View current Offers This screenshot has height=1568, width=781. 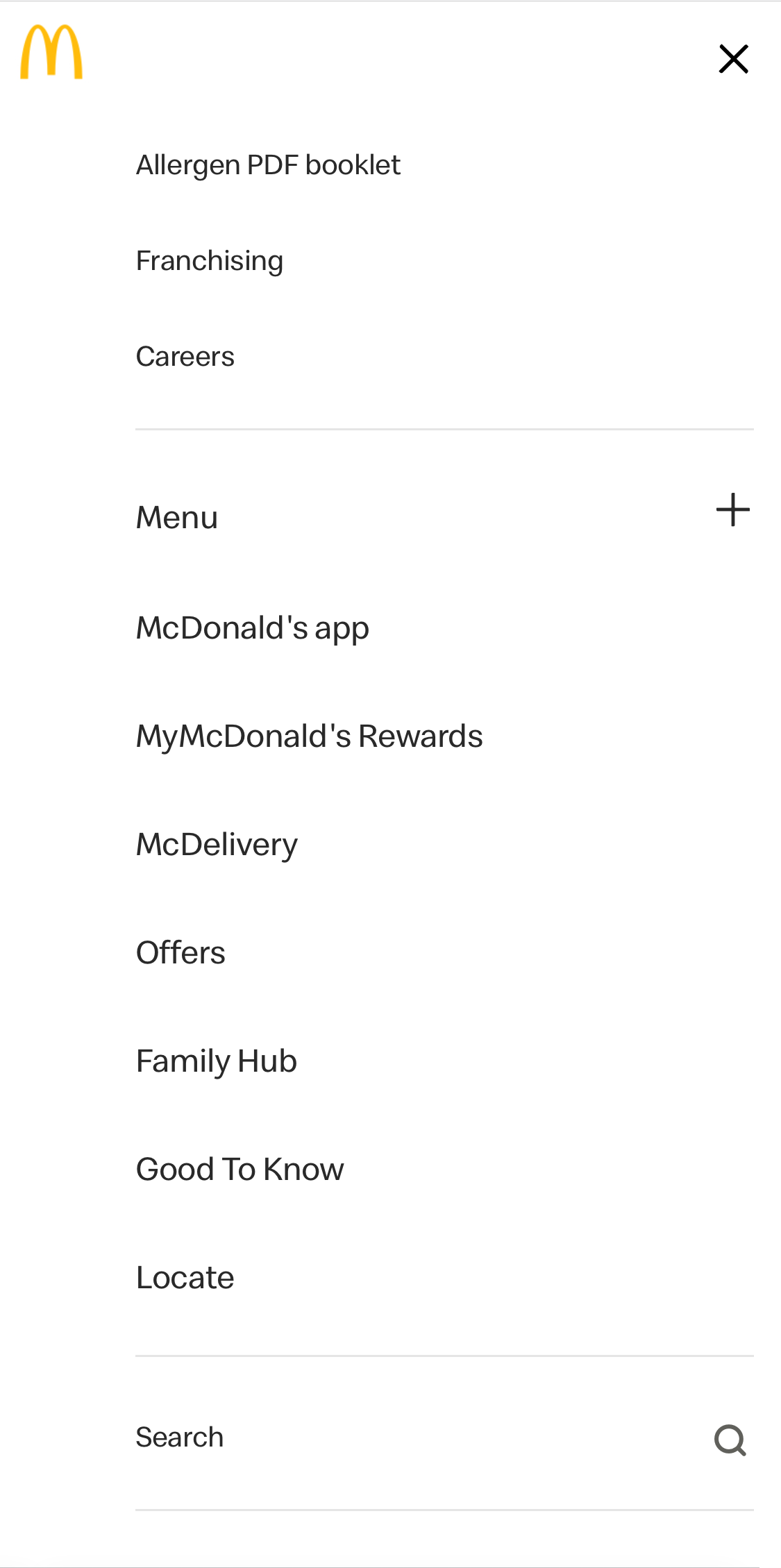[x=180, y=952]
